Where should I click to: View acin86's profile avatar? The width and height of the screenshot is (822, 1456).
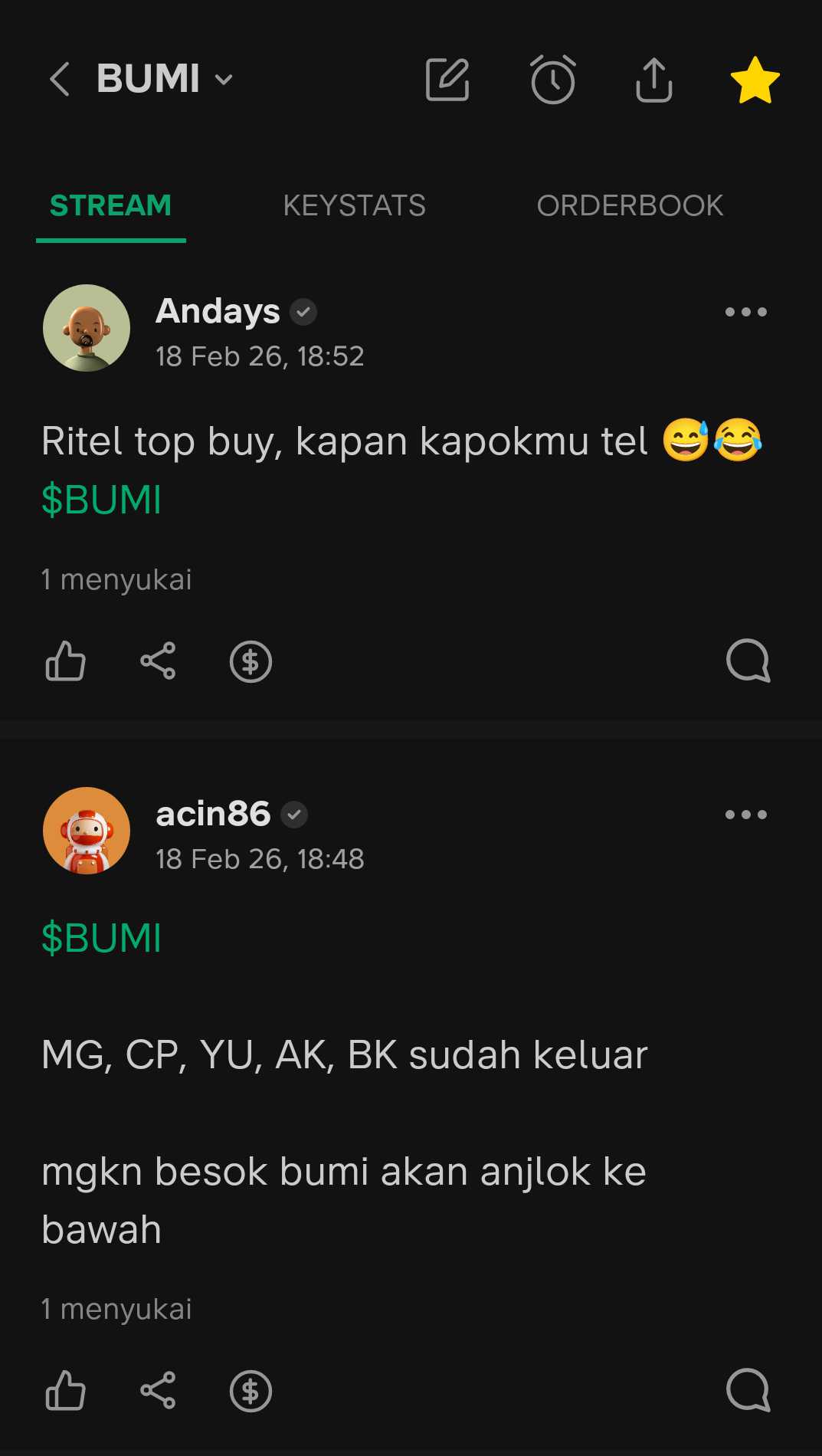(x=87, y=831)
